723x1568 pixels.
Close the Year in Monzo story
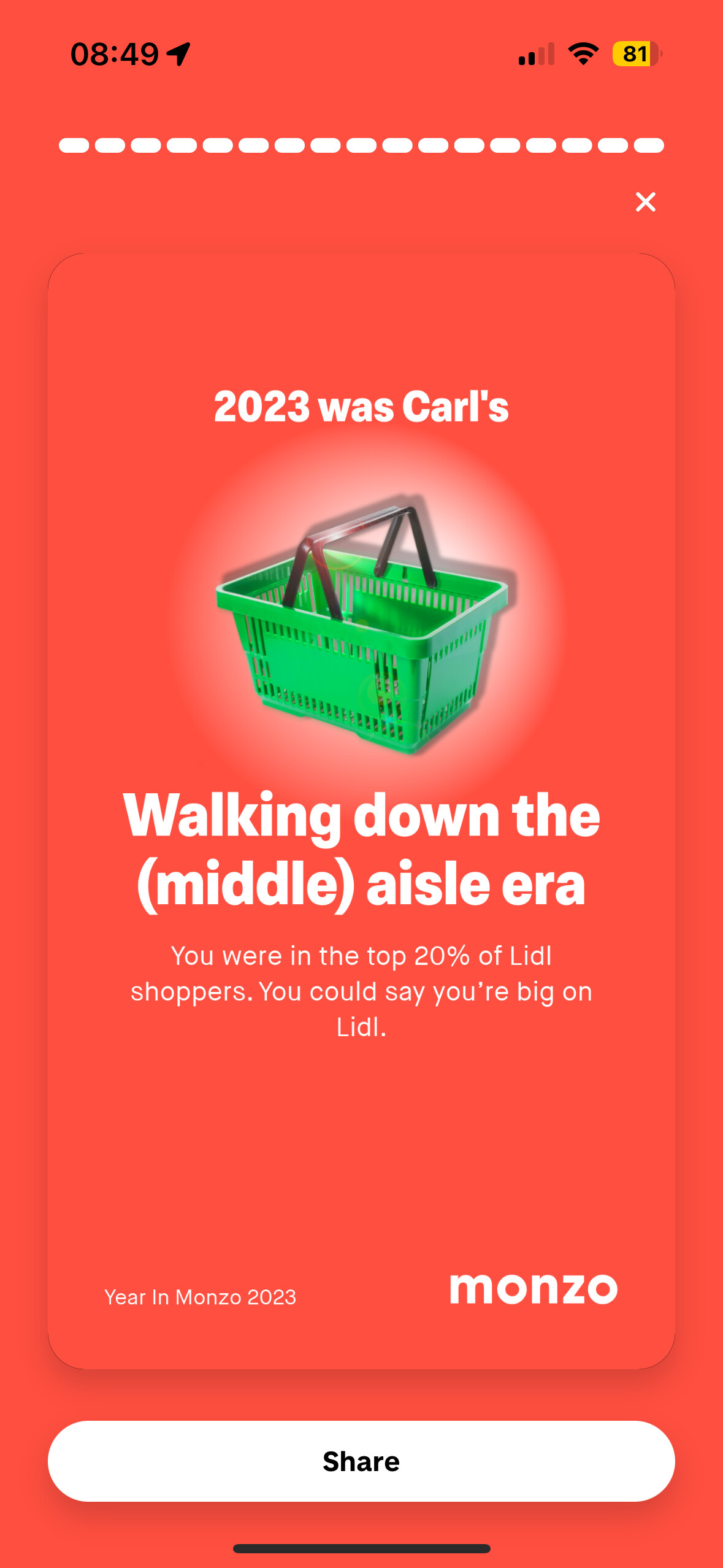(645, 202)
